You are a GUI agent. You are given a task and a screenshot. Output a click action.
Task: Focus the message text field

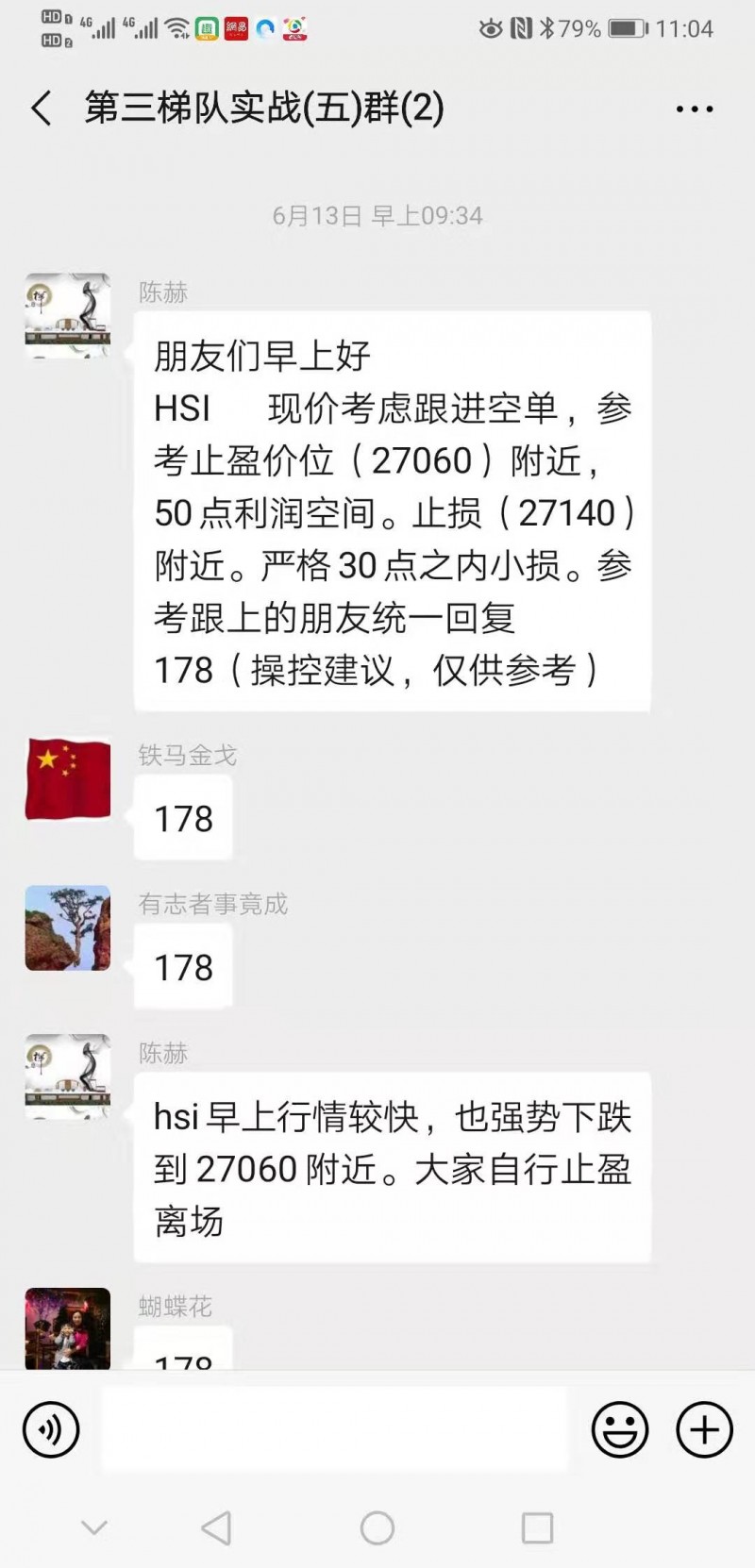[x=335, y=1429]
